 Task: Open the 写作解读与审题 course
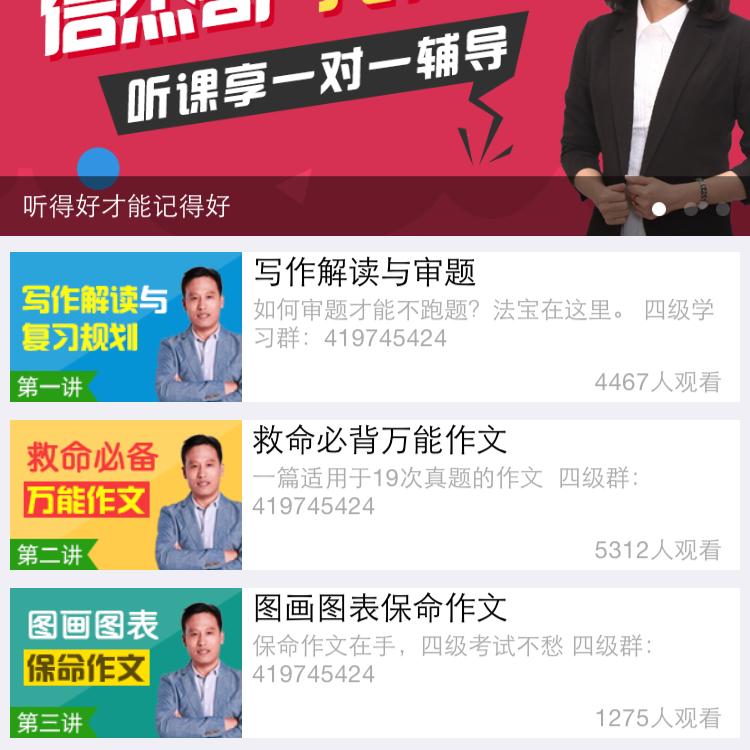tap(375, 326)
